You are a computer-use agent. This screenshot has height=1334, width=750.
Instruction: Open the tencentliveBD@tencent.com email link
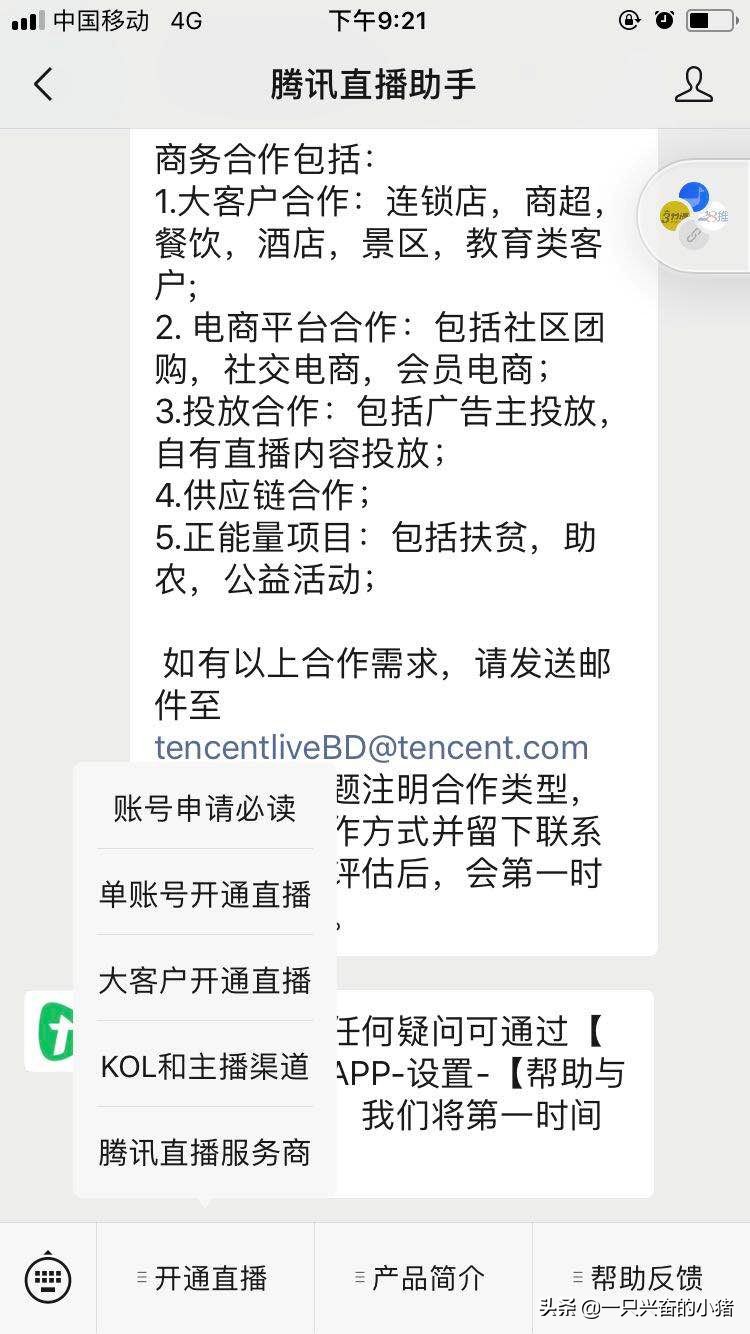pos(372,747)
